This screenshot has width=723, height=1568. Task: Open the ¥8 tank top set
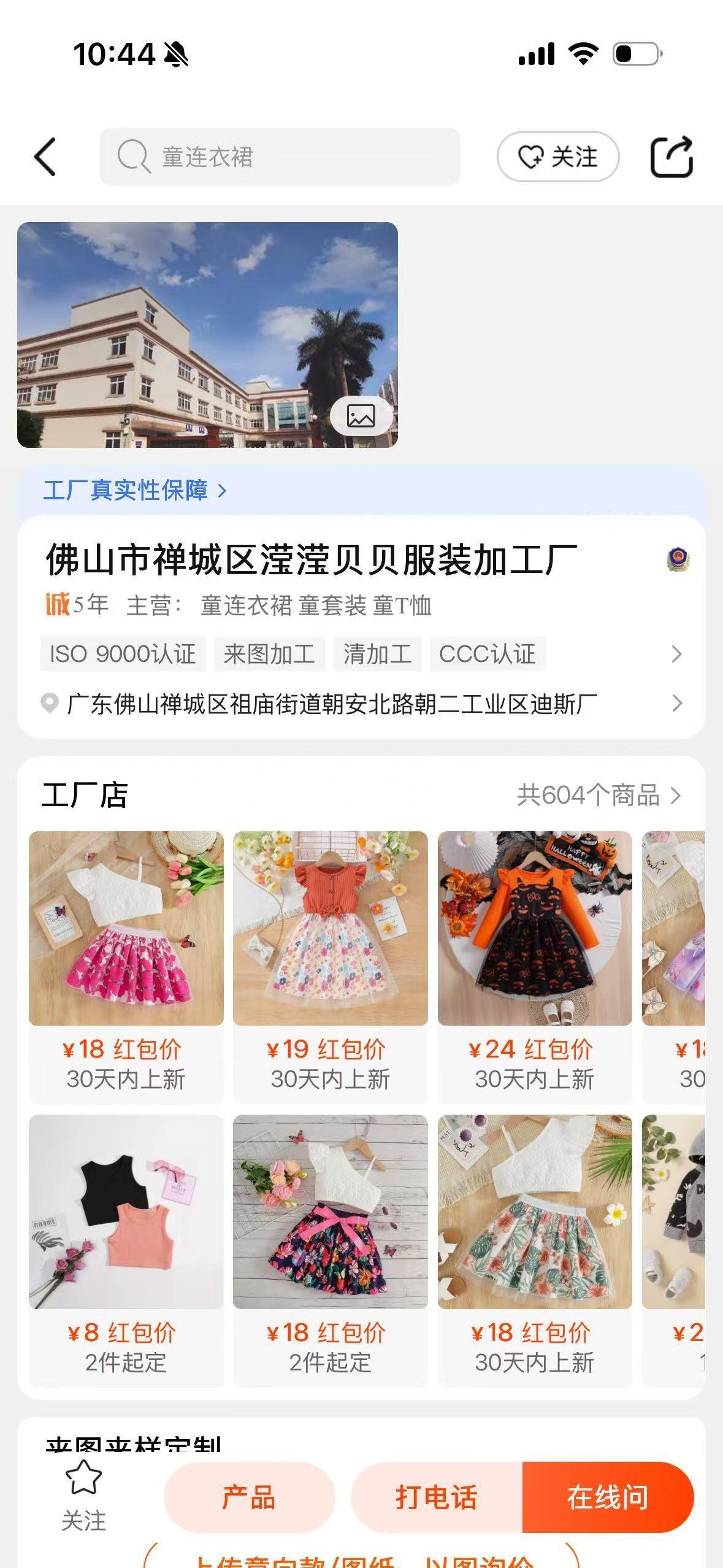[126, 1212]
